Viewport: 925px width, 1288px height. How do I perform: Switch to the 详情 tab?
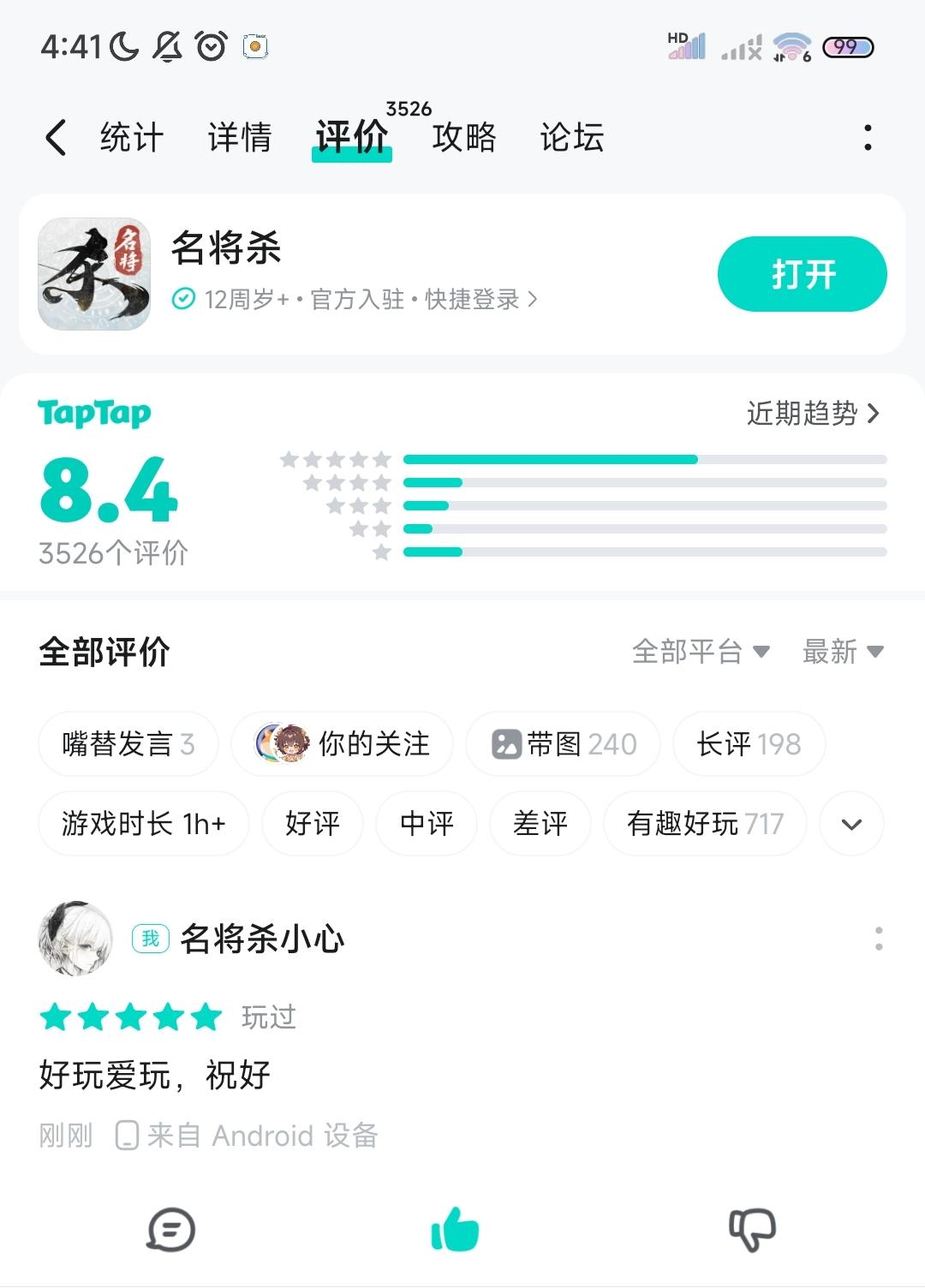(239, 137)
